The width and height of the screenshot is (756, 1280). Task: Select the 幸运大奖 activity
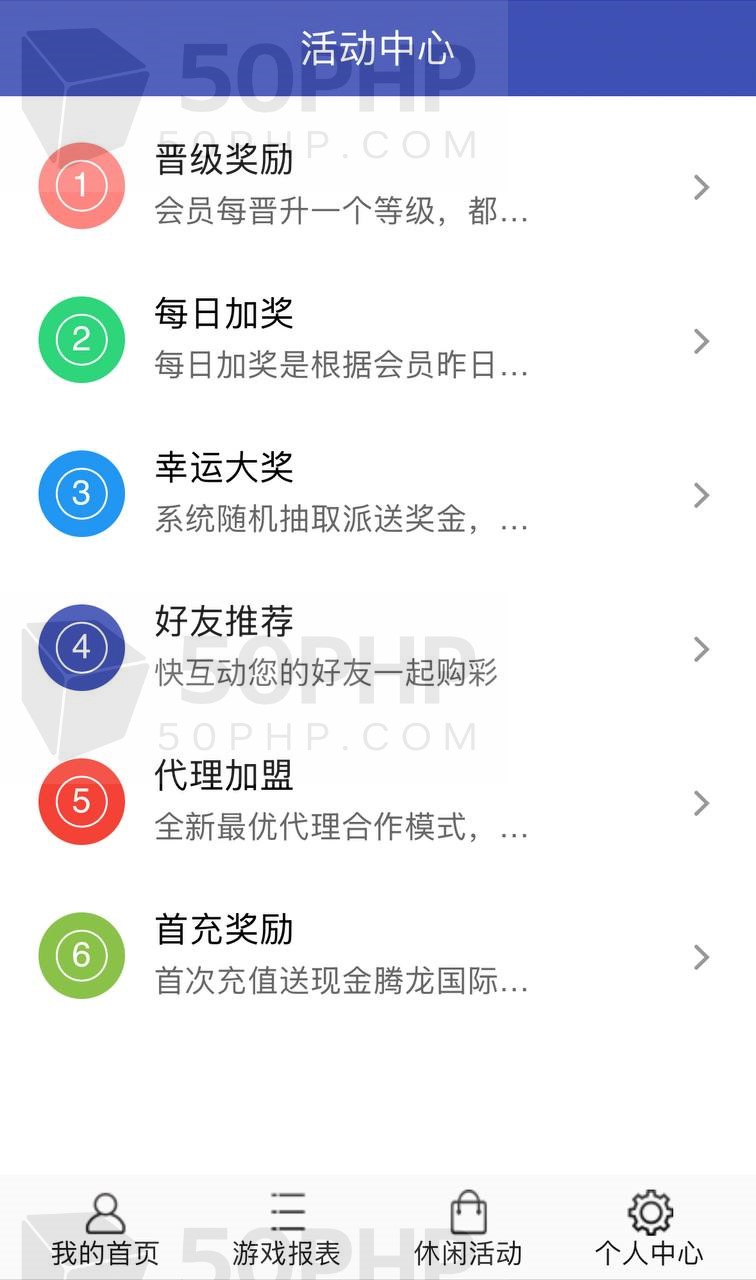pos(378,494)
